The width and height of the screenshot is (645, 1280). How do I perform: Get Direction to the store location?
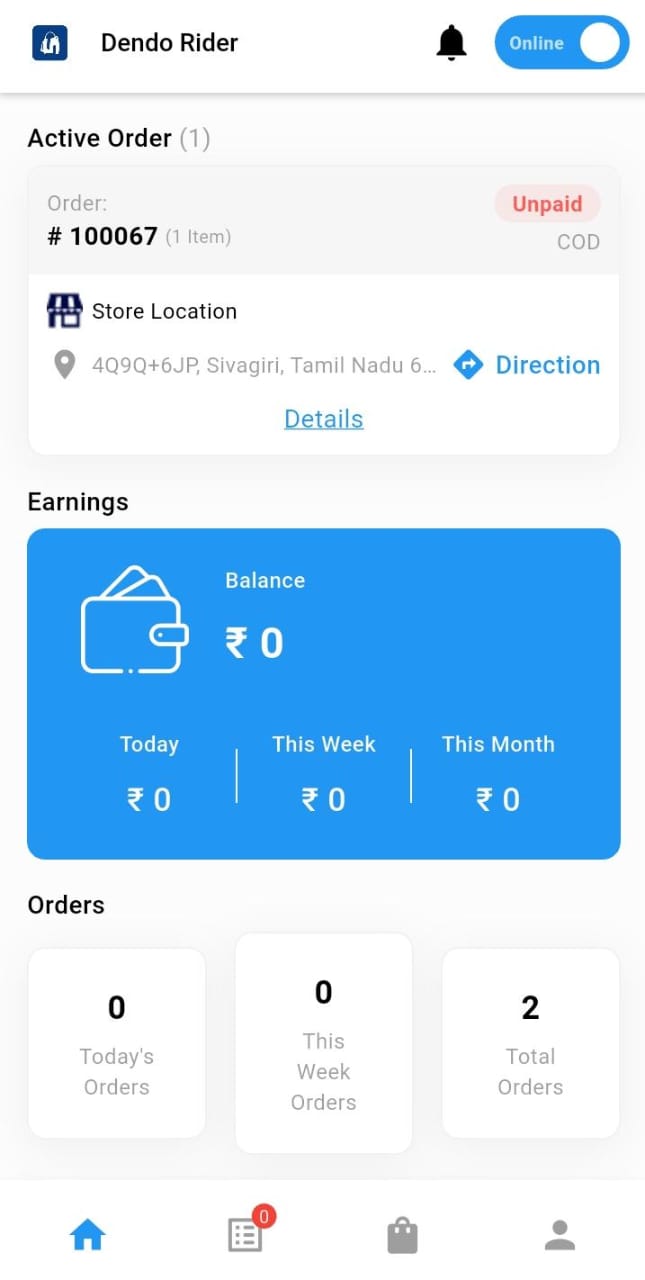click(x=527, y=365)
